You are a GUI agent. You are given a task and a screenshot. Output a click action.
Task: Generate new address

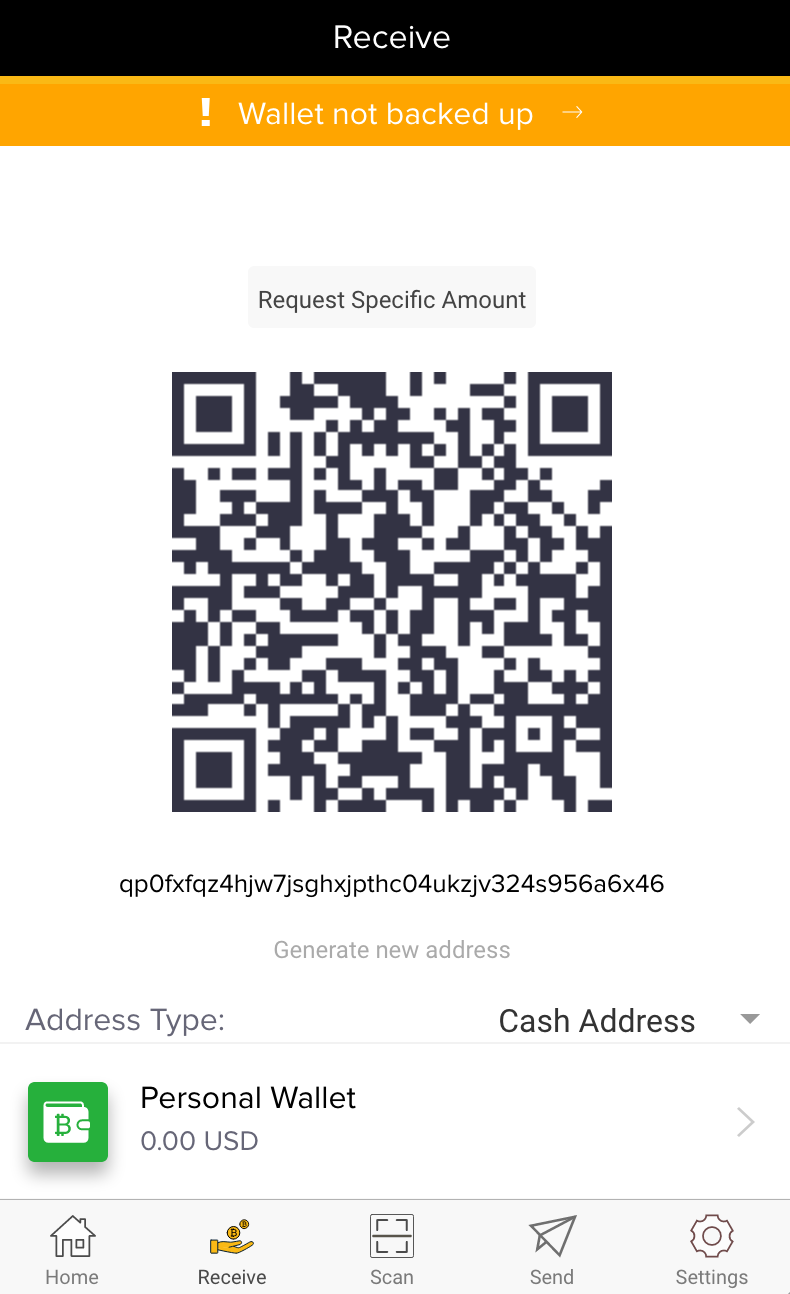tap(392, 950)
